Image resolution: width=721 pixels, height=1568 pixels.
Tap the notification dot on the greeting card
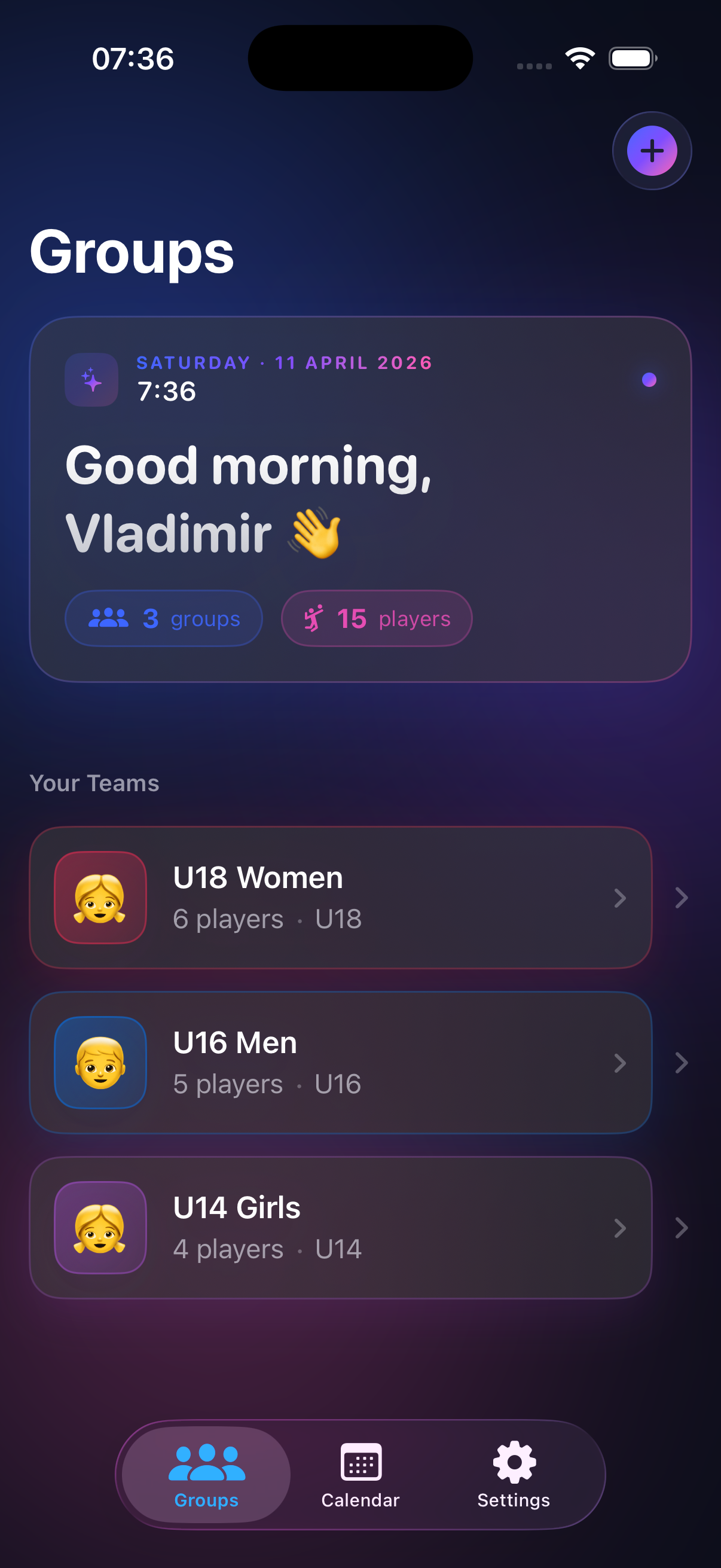click(x=649, y=380)
